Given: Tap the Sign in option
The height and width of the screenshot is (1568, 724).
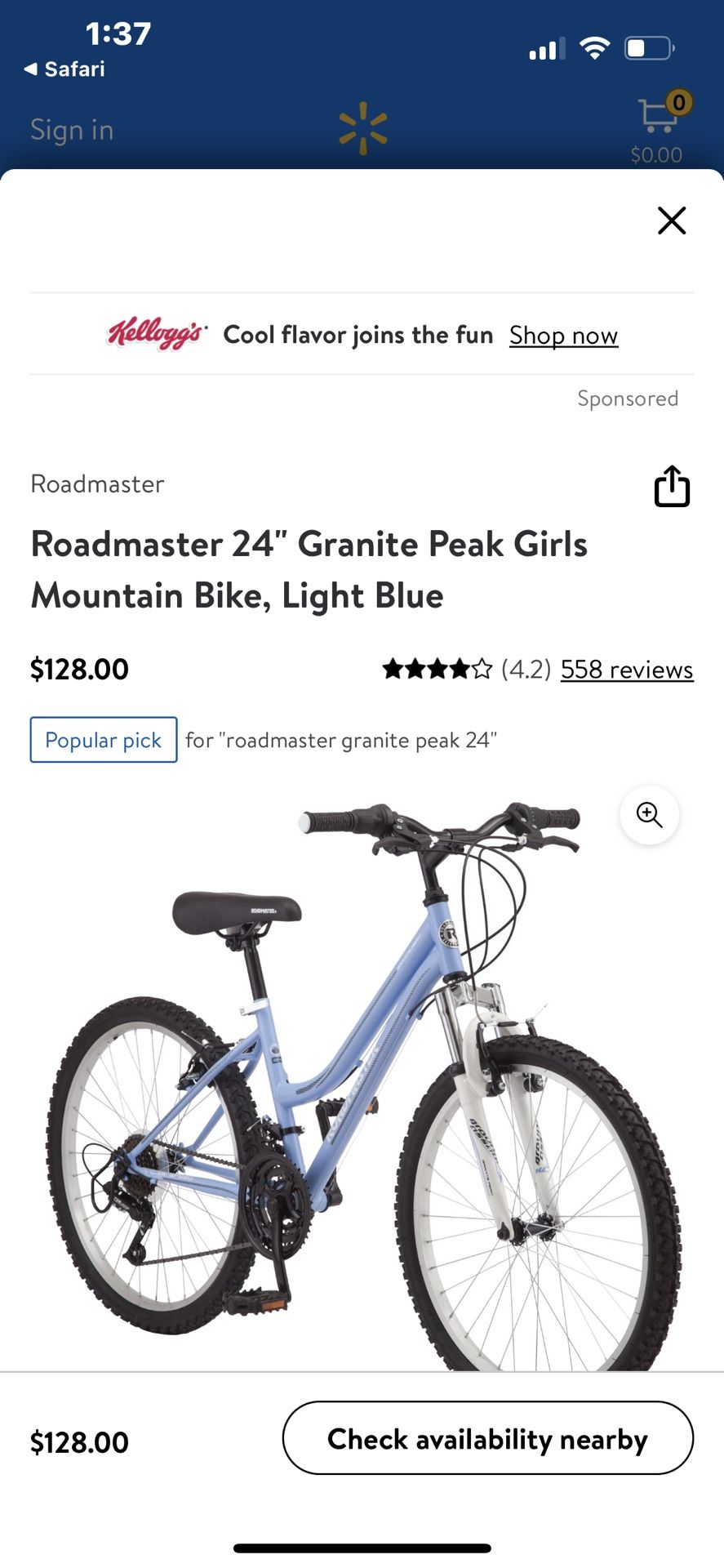Looking at the screenshot, I should 71,129.
